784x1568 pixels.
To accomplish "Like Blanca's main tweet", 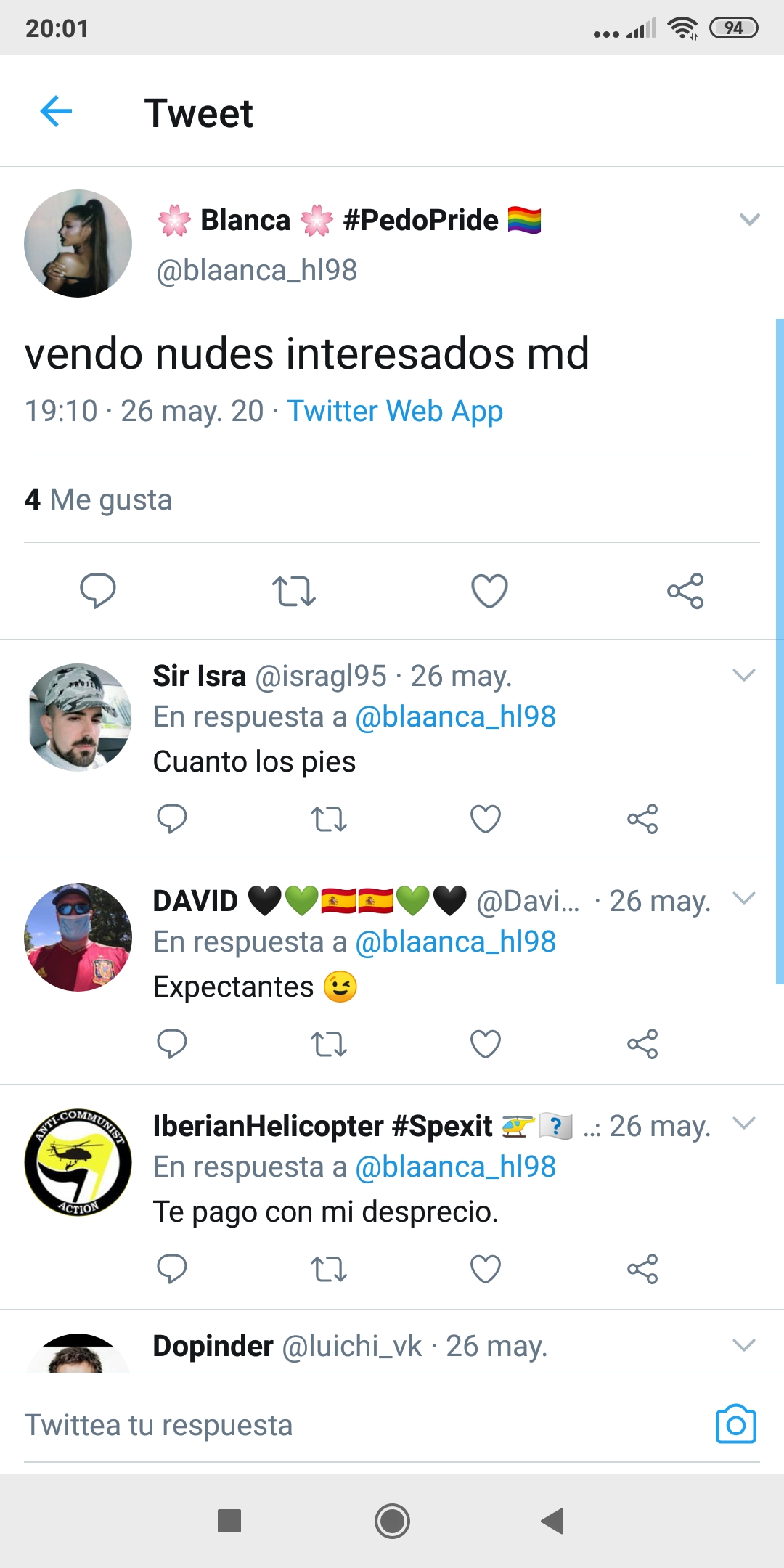I will 489,590.
